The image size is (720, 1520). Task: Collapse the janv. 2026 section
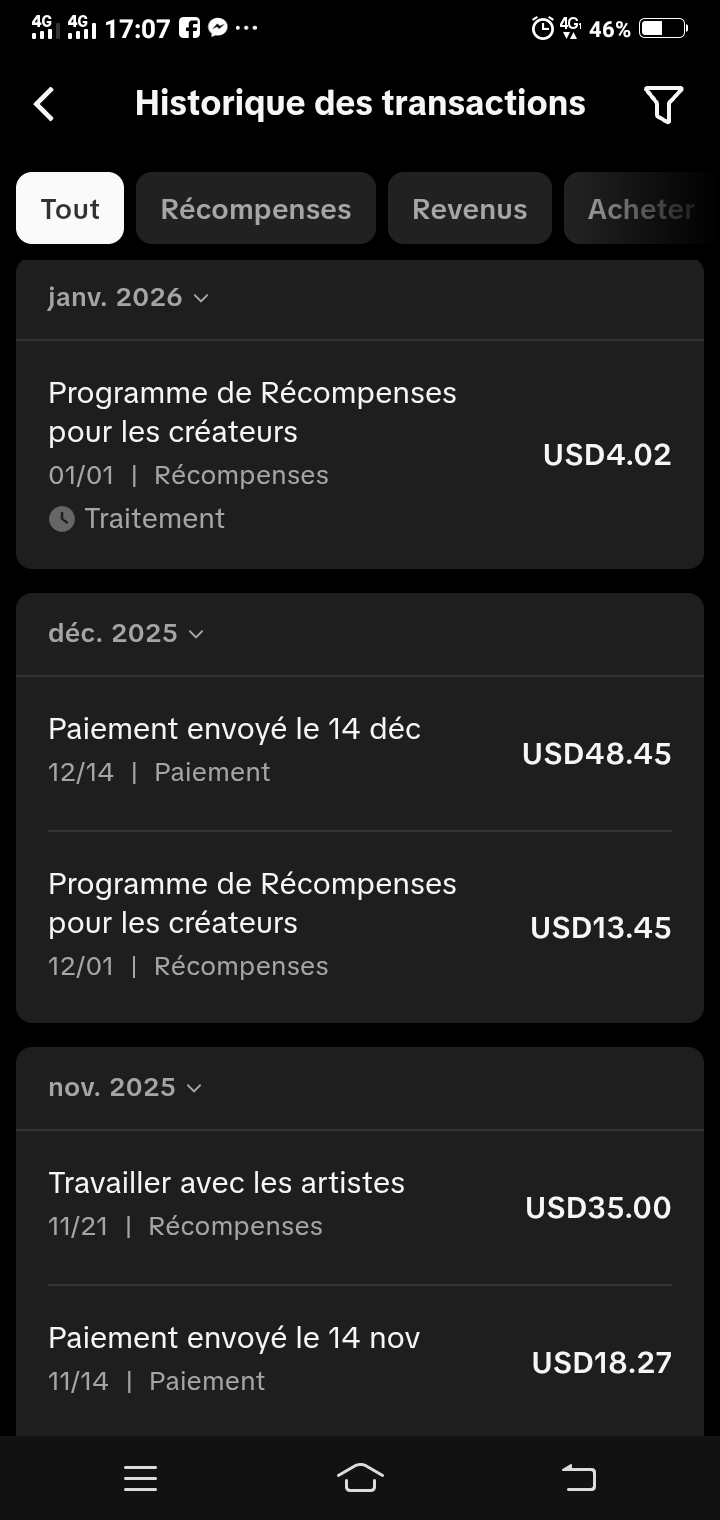128,298
